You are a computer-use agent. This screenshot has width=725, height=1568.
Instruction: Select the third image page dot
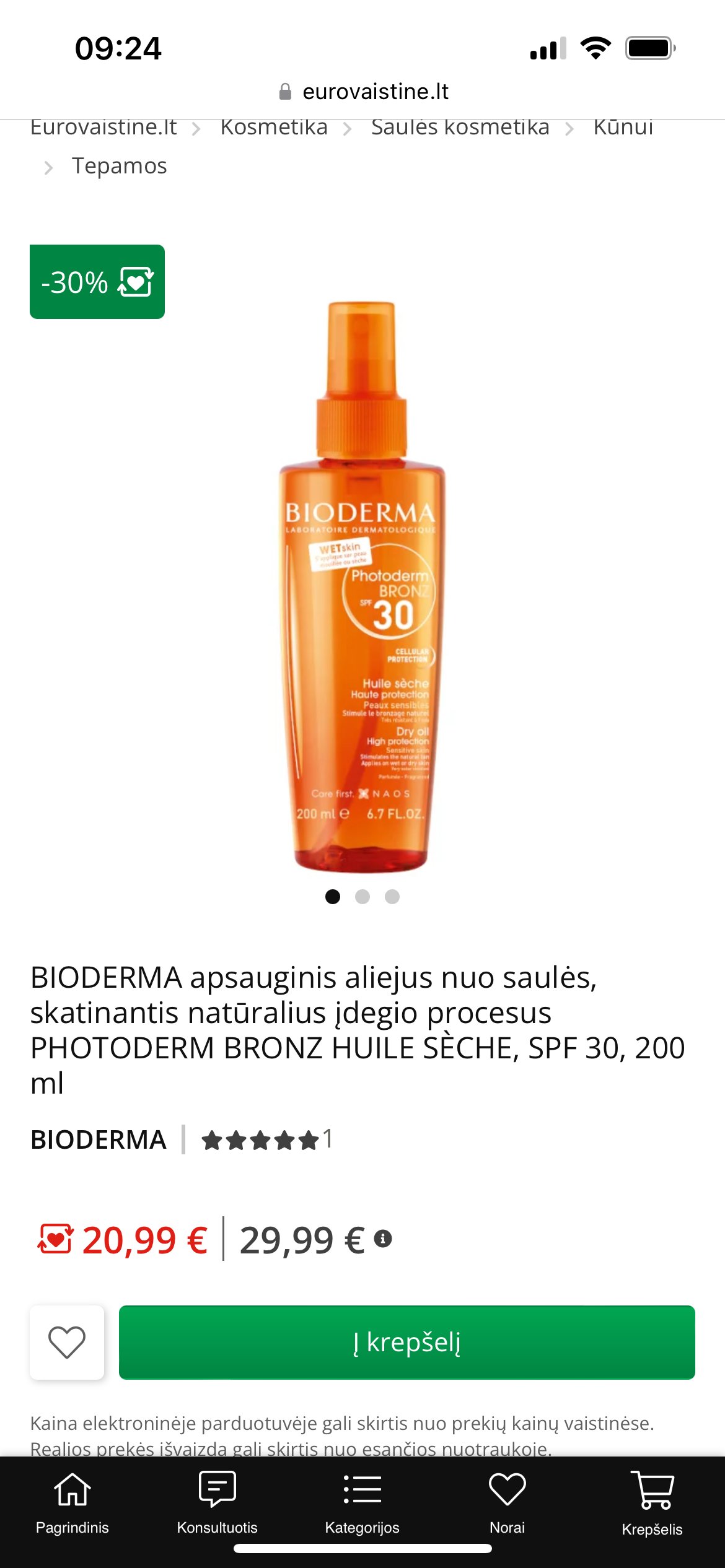tap(392, 896)
